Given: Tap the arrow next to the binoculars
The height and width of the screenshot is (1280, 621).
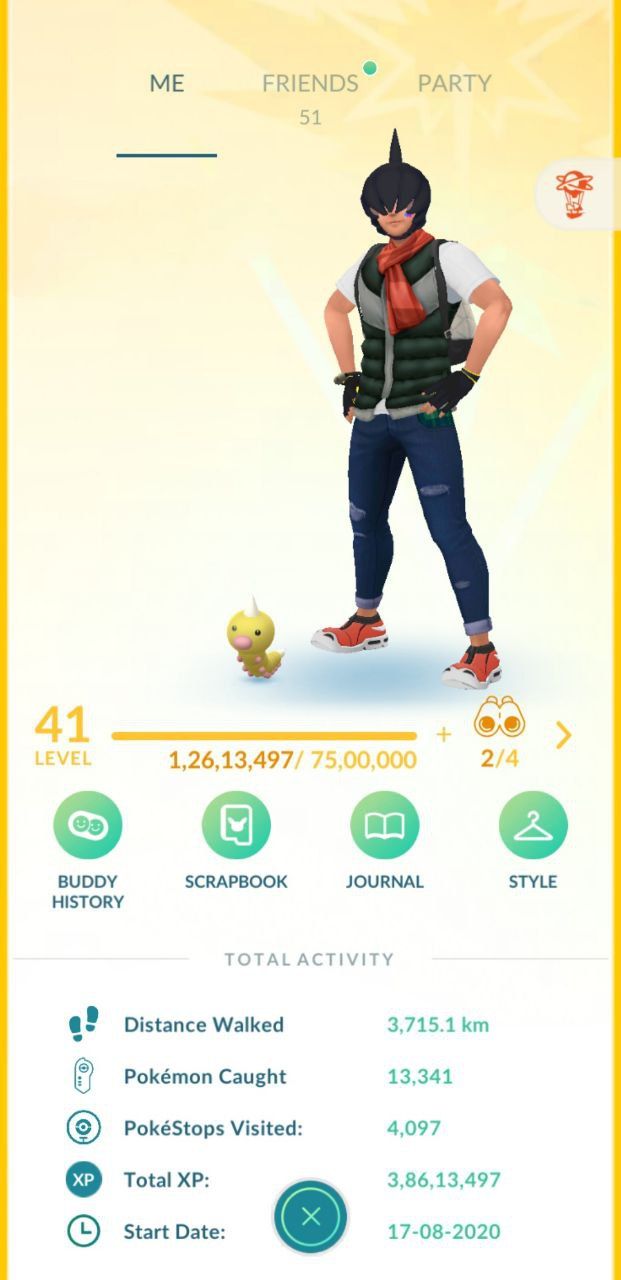Looking at the screenshot, I should (x=564, y=736).
